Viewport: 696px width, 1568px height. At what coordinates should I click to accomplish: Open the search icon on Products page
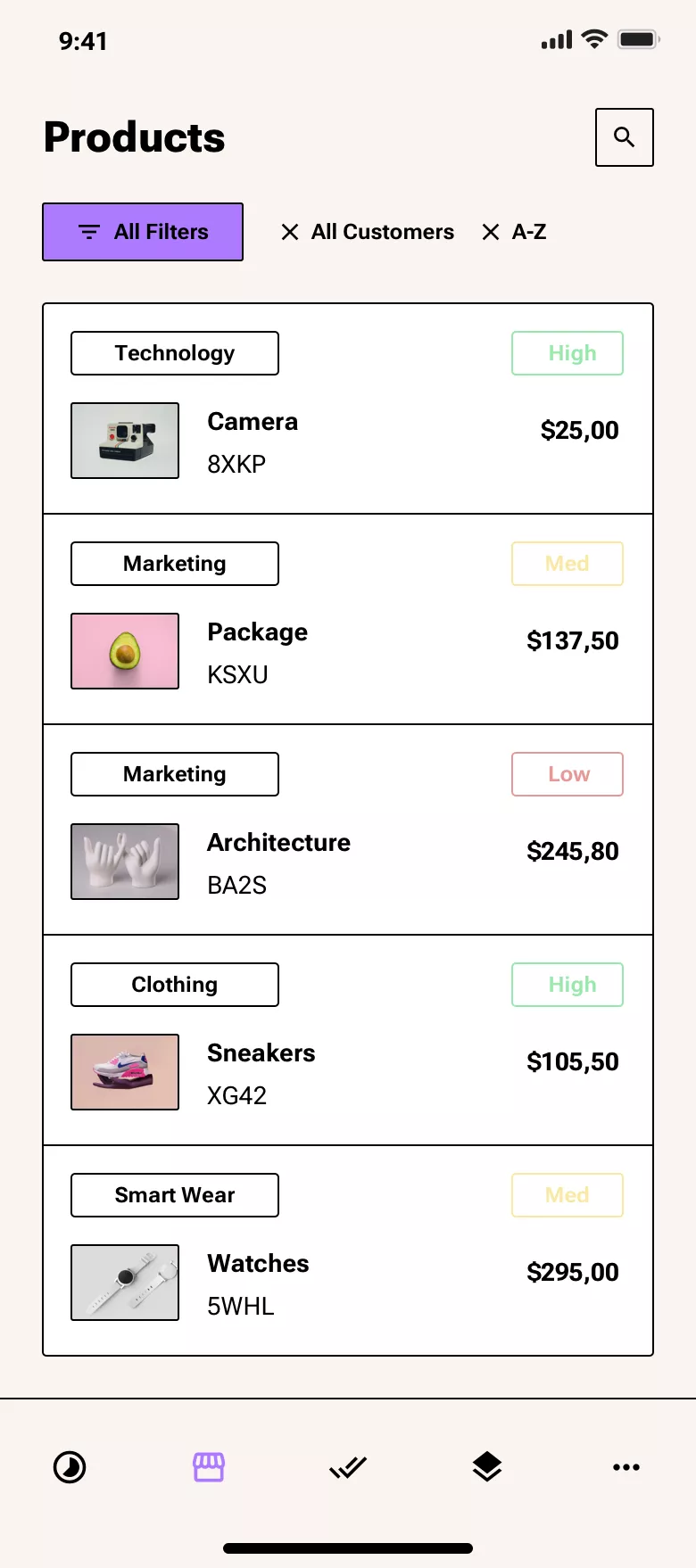pyautogui.click(x=623, y=137)
